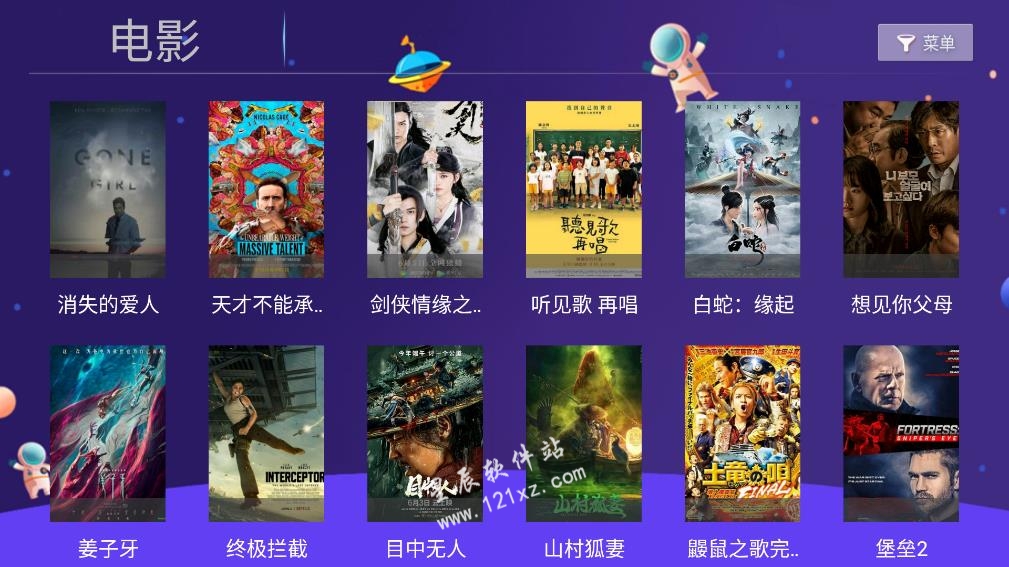This screenshot has width=1009, height=567.
Task: Play the film 终极拦截
Action: pyautogui.click(x=266, y=433)
